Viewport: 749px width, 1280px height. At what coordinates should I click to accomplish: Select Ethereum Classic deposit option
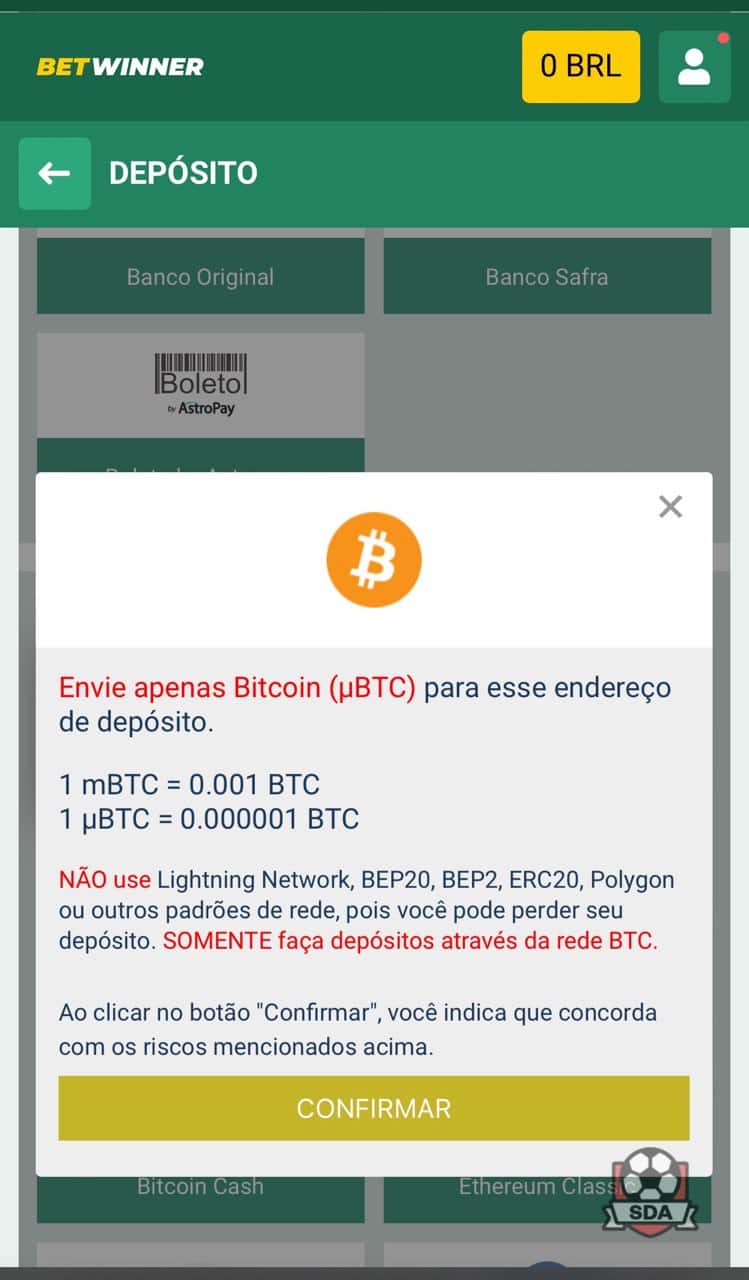(547, 1194)
